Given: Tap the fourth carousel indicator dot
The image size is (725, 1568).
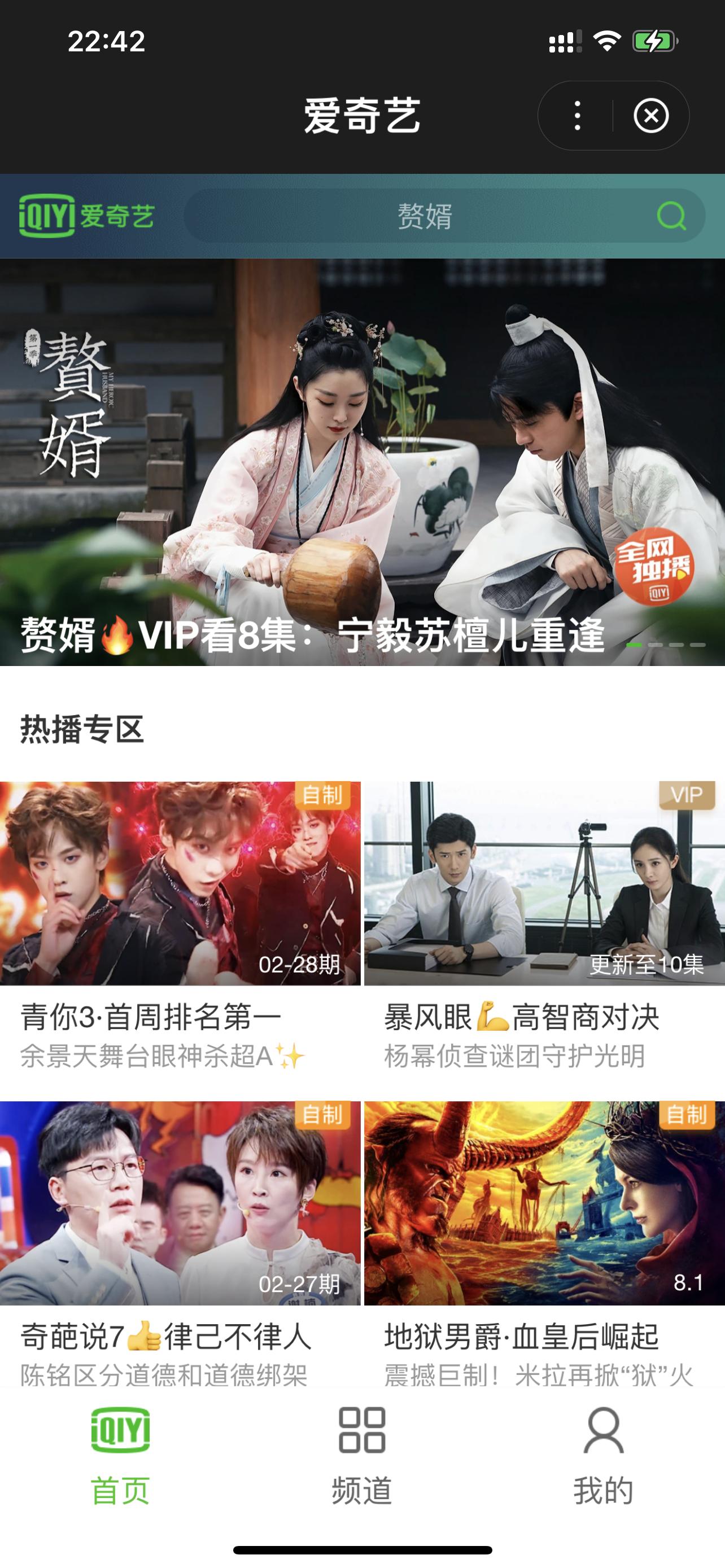Looking at the screenshot, I should 697,645.
